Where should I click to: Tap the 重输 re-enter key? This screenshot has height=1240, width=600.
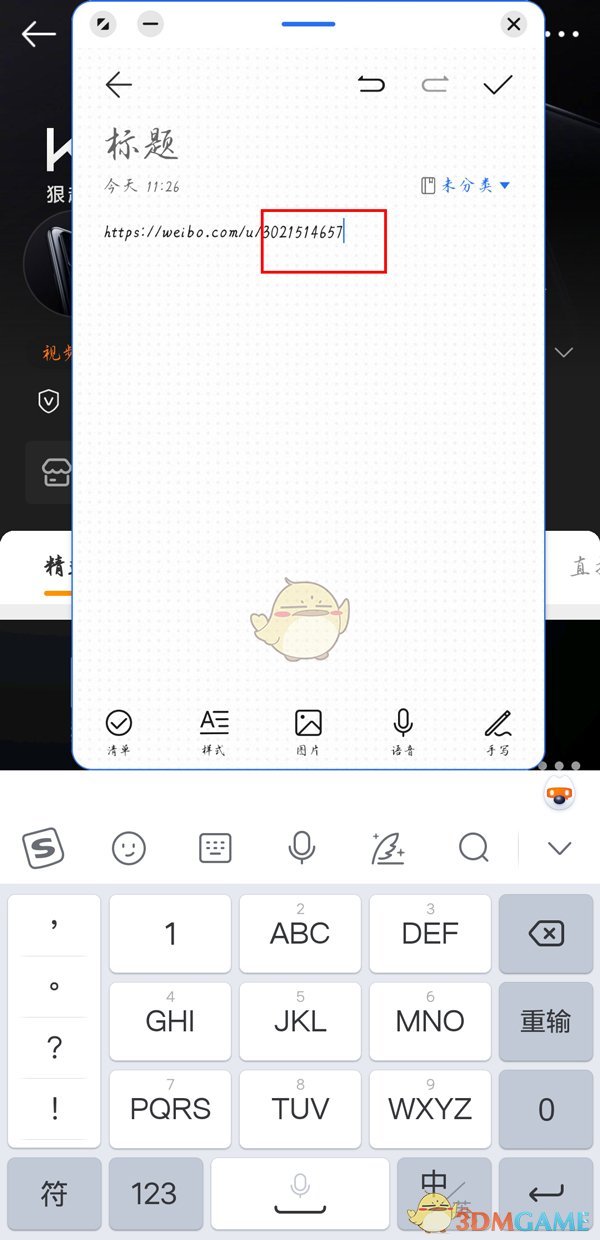(x=545, y=1021)
